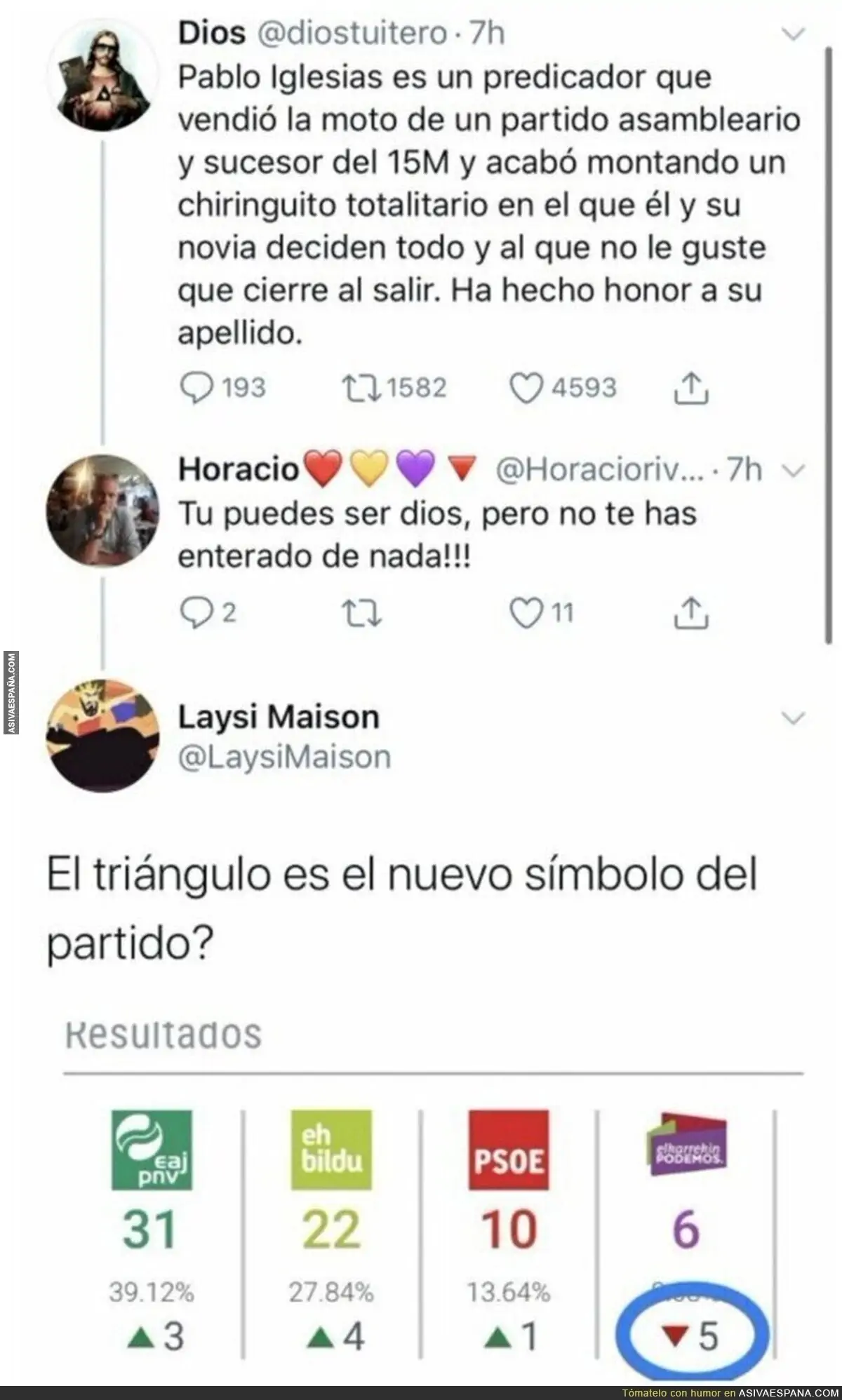This screenshot has height=1400, width=842.
Task: Retweet the Dios tweet about Pablo Iglesias
Action: pyautogui.click(x=360, y=389)
